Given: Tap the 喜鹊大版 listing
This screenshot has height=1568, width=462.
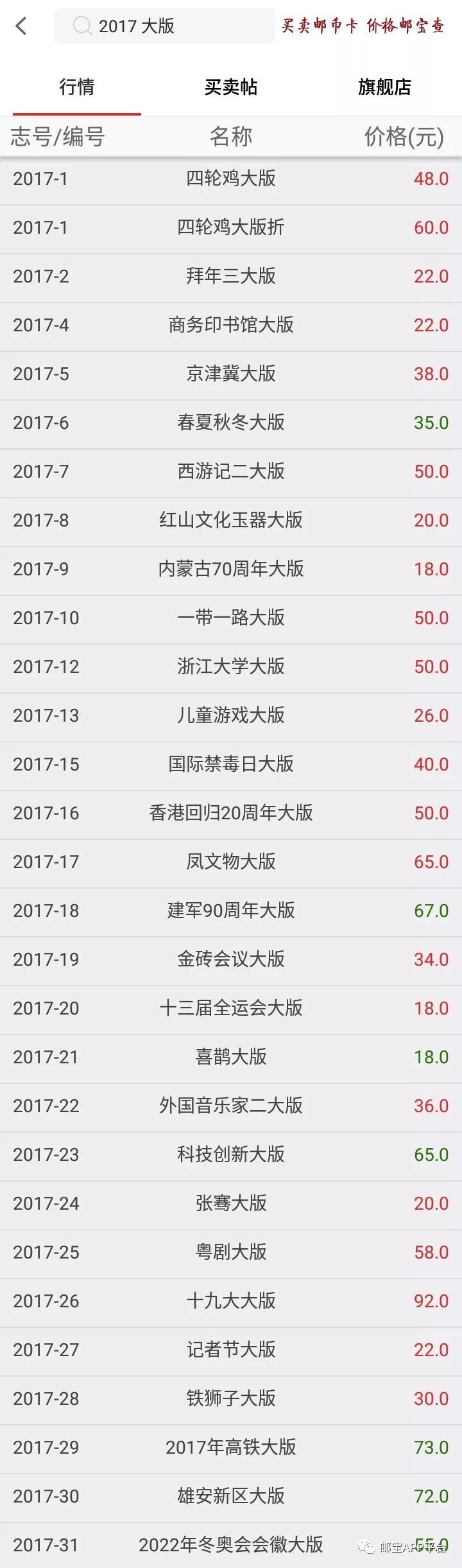Looking at the screenshot, I should [231, 1057].
